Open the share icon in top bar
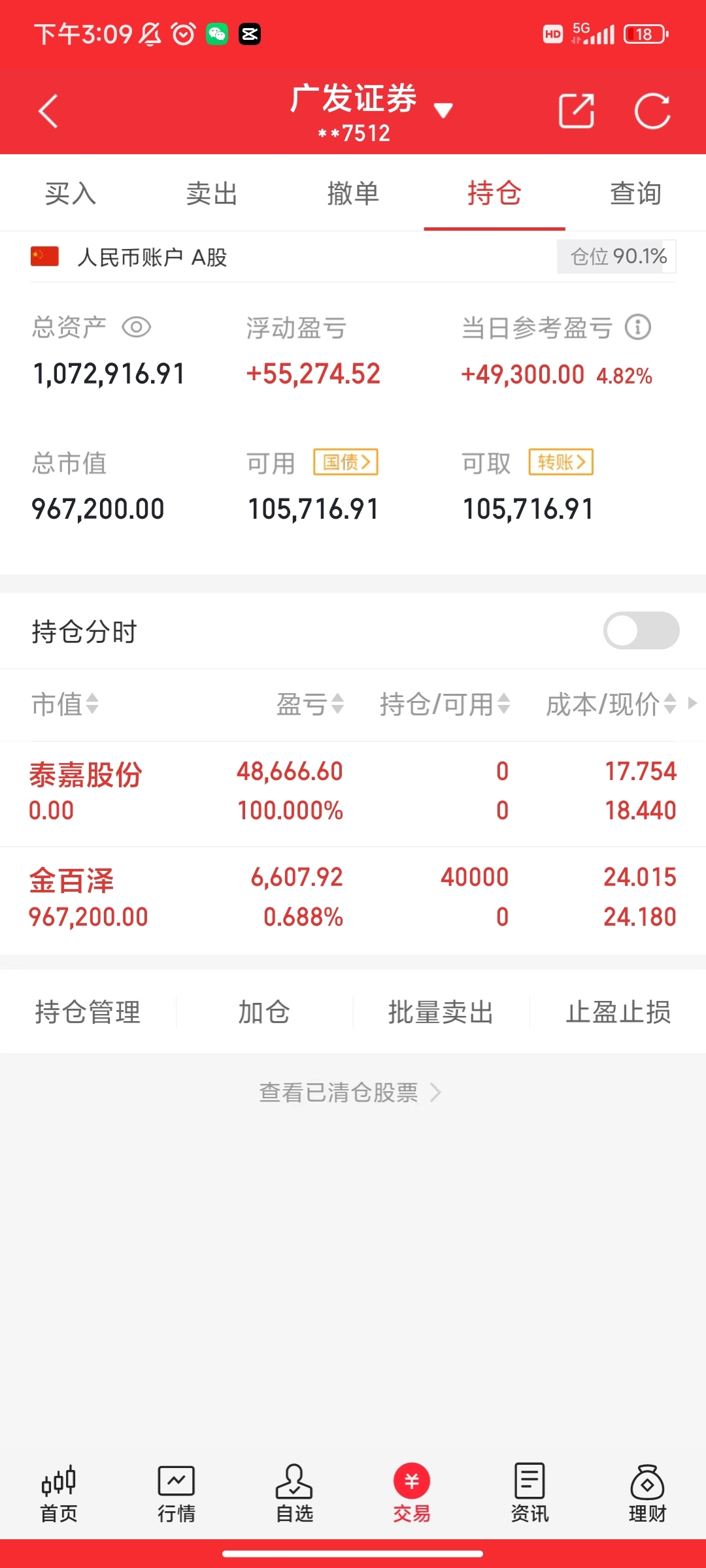The height and width of the screenshot is (1568, 706). [577, 111]
